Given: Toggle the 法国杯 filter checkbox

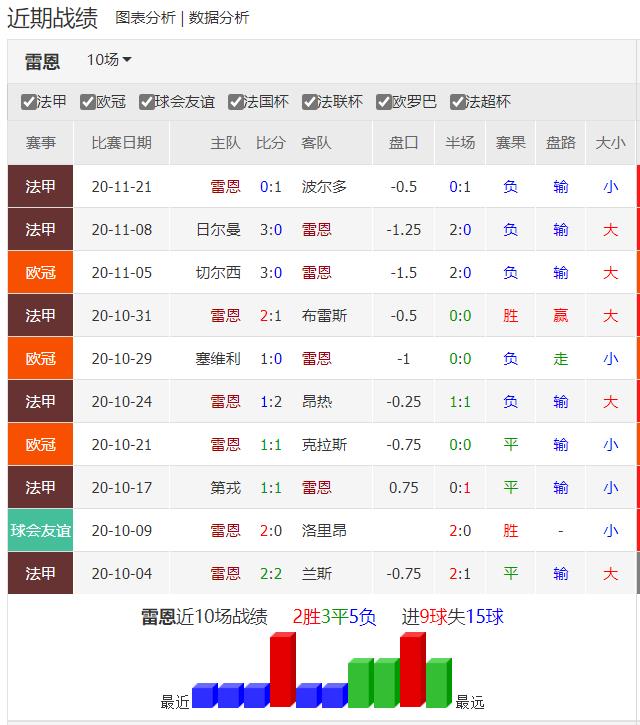Looking at the screenshot, I should (236, 102).
